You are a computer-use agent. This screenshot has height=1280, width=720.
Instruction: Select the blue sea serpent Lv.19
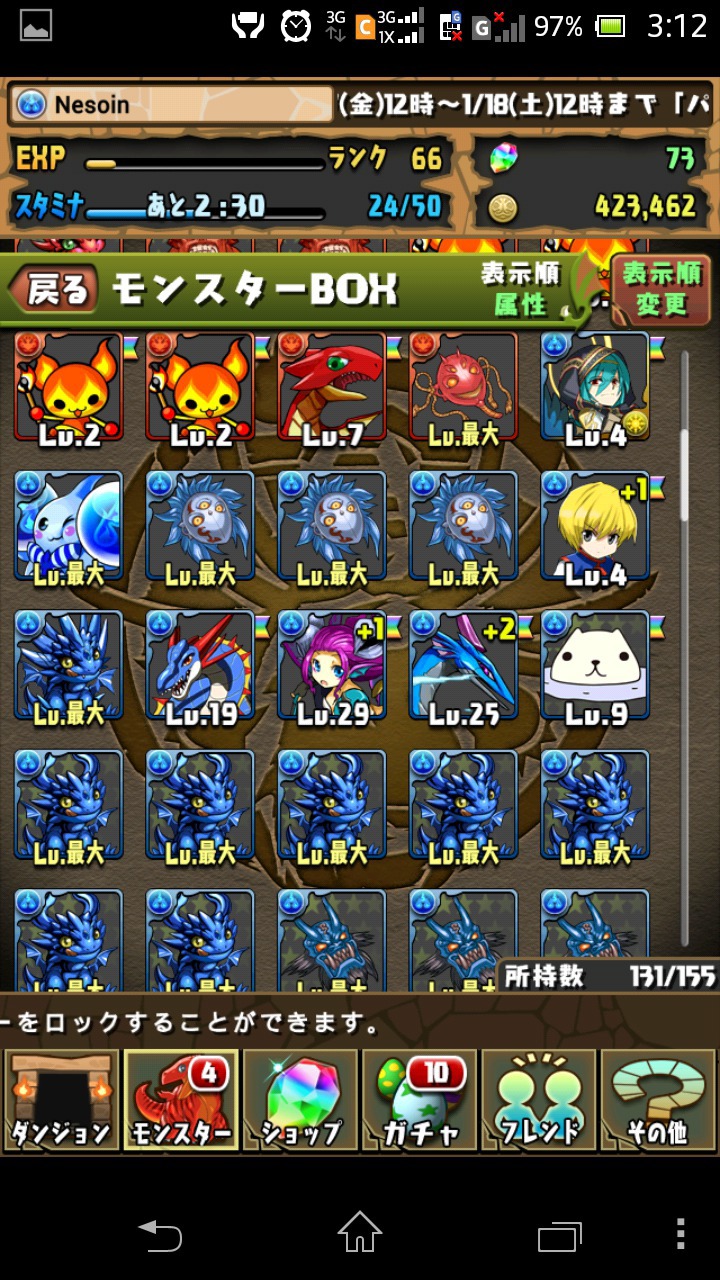(x=200, y=666)
